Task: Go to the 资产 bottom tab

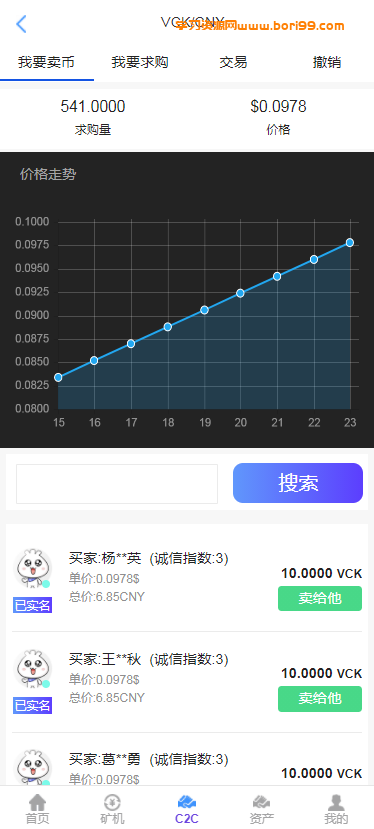Action: [261, 809]
